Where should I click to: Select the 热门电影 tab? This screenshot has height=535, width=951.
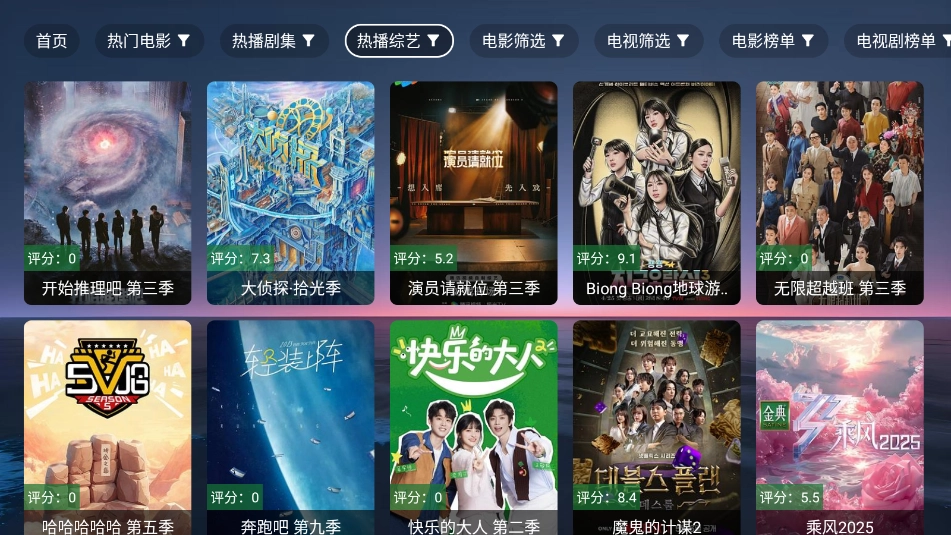coord(149,41)
